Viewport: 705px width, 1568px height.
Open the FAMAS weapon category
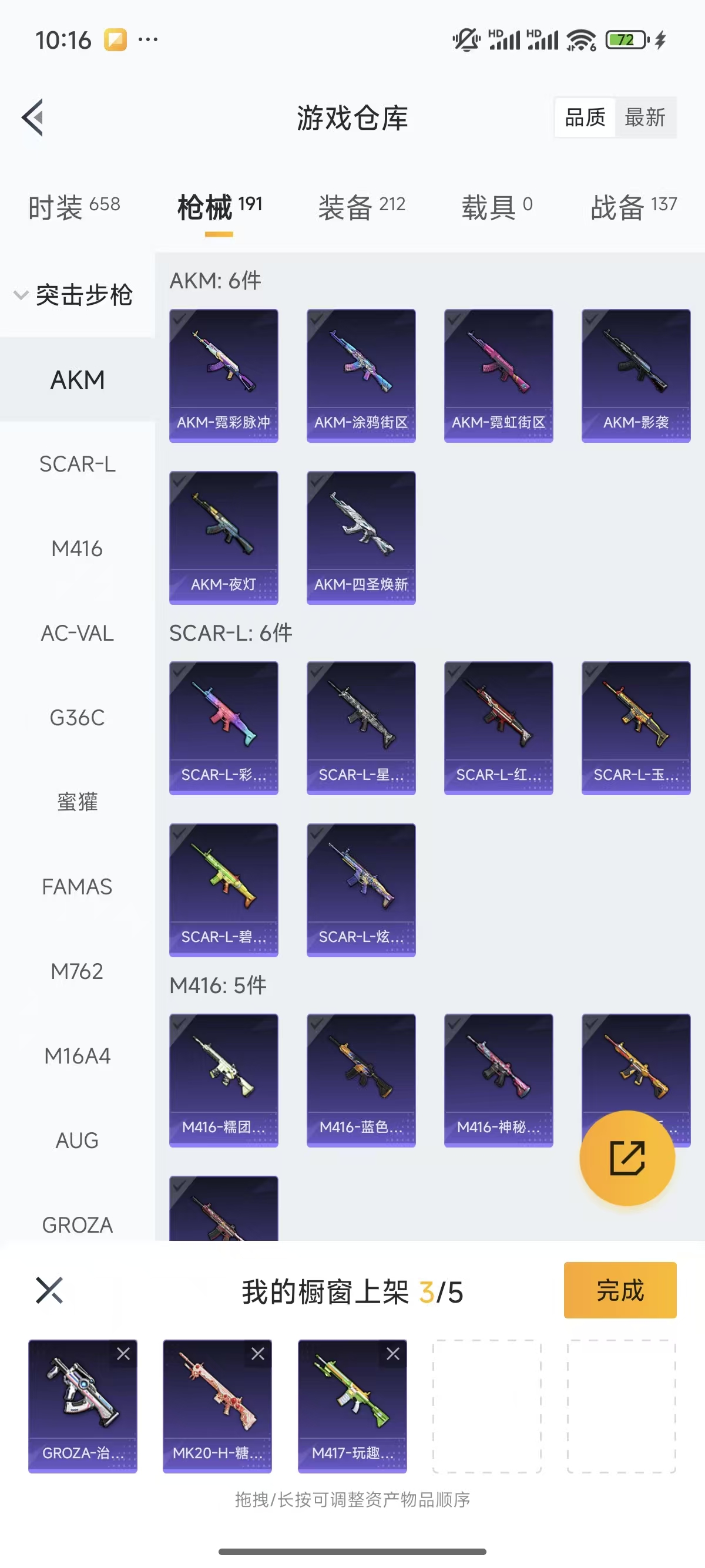(x=78, y=887)
